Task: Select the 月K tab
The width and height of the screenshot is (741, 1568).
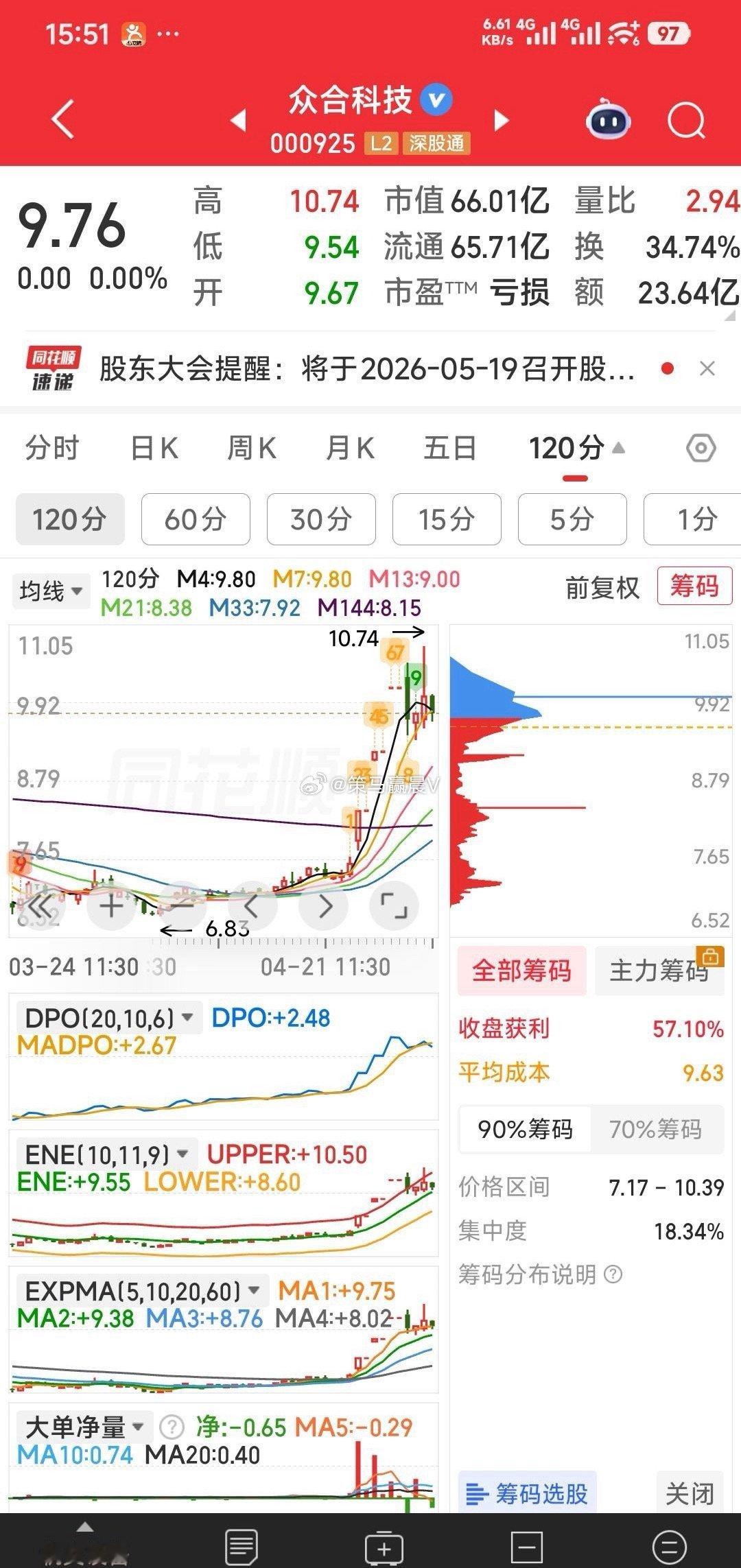Action: tap(350, 449)
